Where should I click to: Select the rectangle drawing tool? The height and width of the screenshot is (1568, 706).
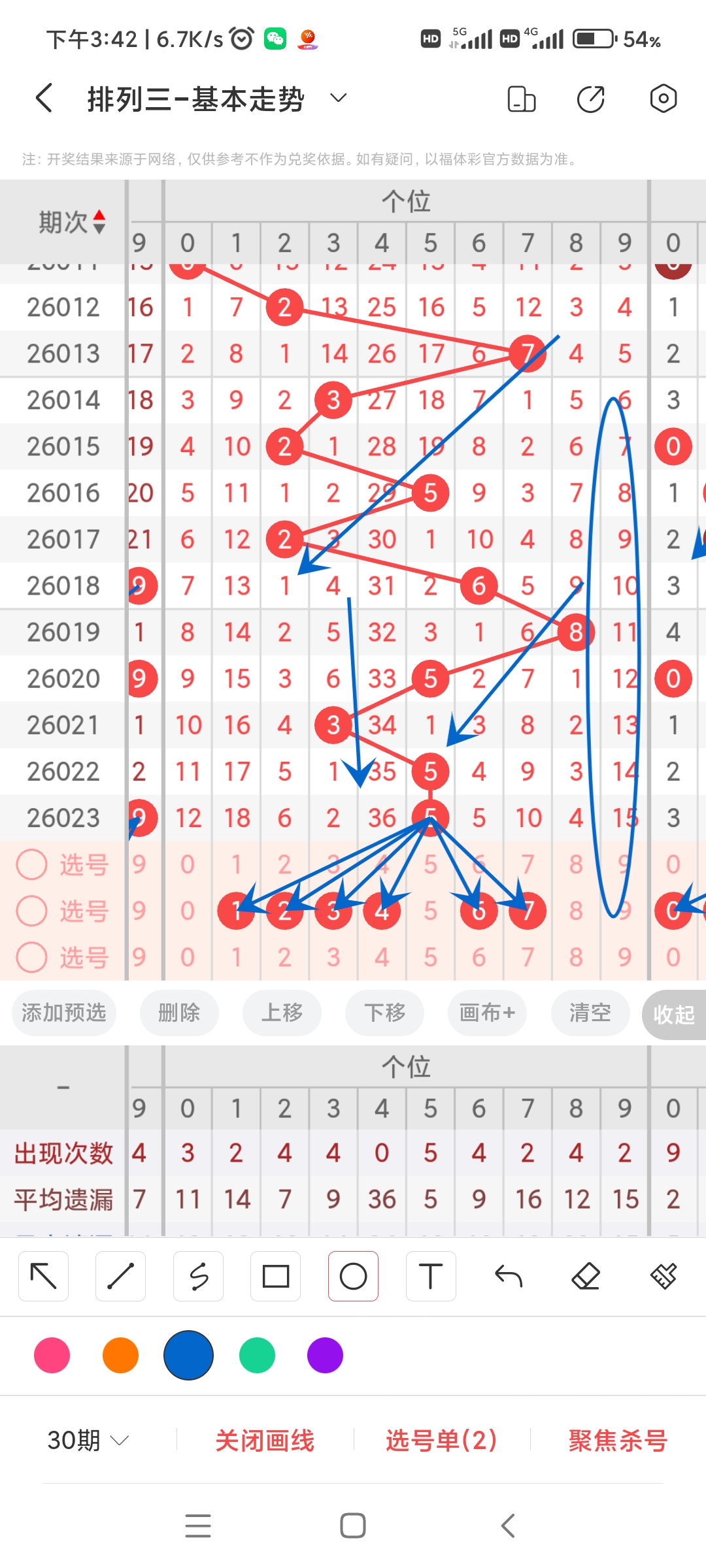tap(276, 1276)
